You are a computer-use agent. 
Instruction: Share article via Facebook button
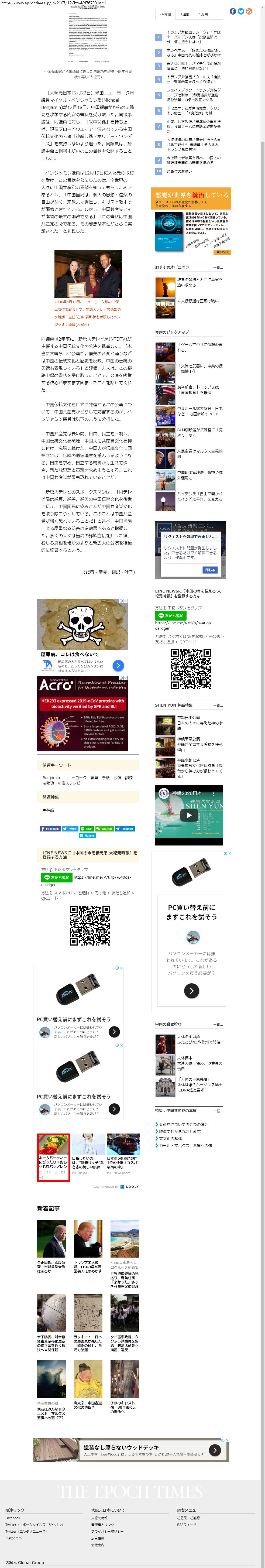click(50, 828)
